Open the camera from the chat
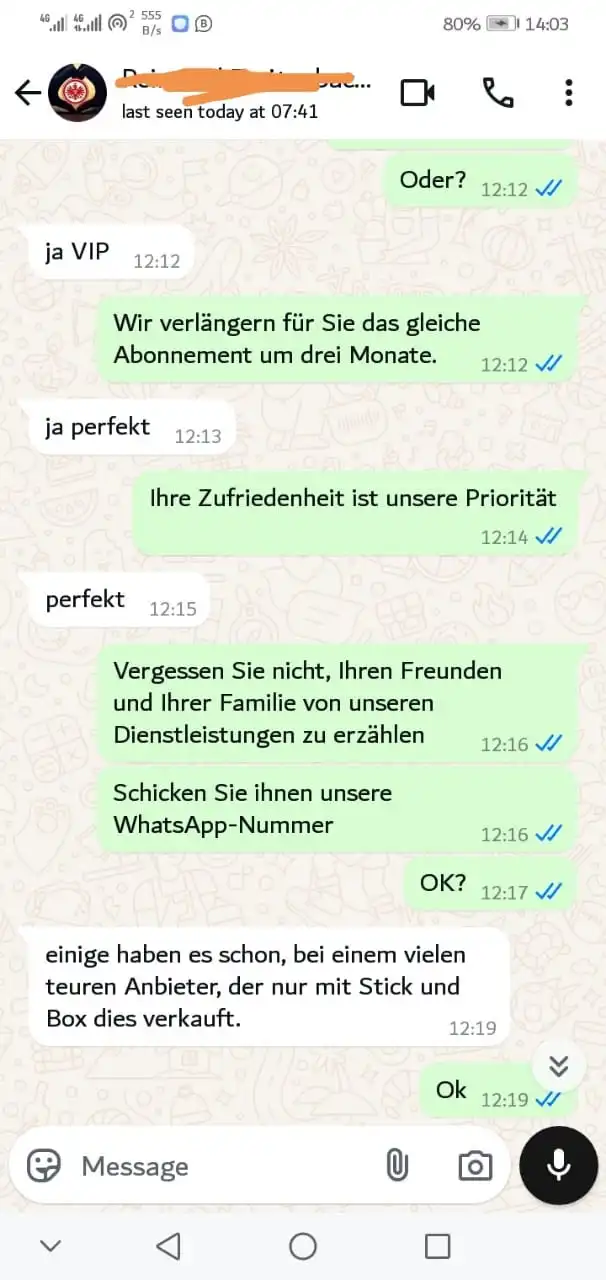 (474, 1166)
